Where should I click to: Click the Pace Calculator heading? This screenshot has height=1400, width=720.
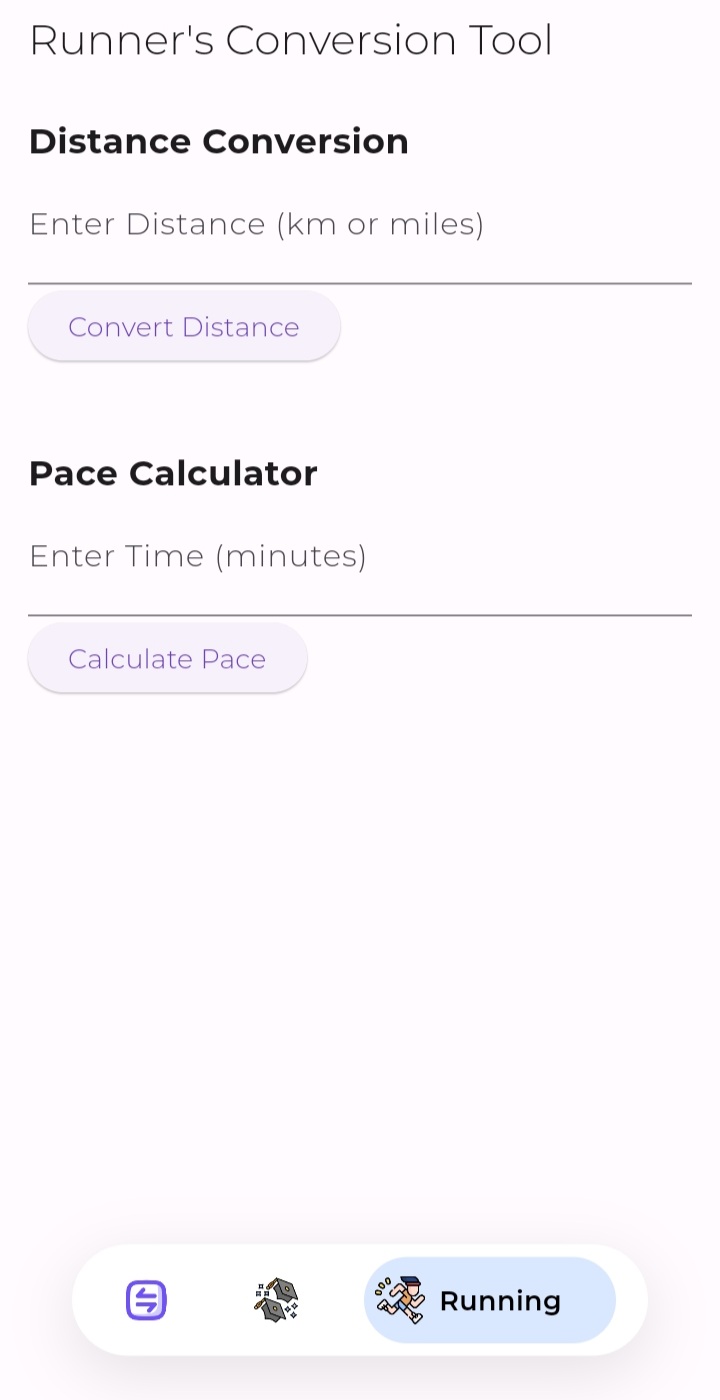173,473
